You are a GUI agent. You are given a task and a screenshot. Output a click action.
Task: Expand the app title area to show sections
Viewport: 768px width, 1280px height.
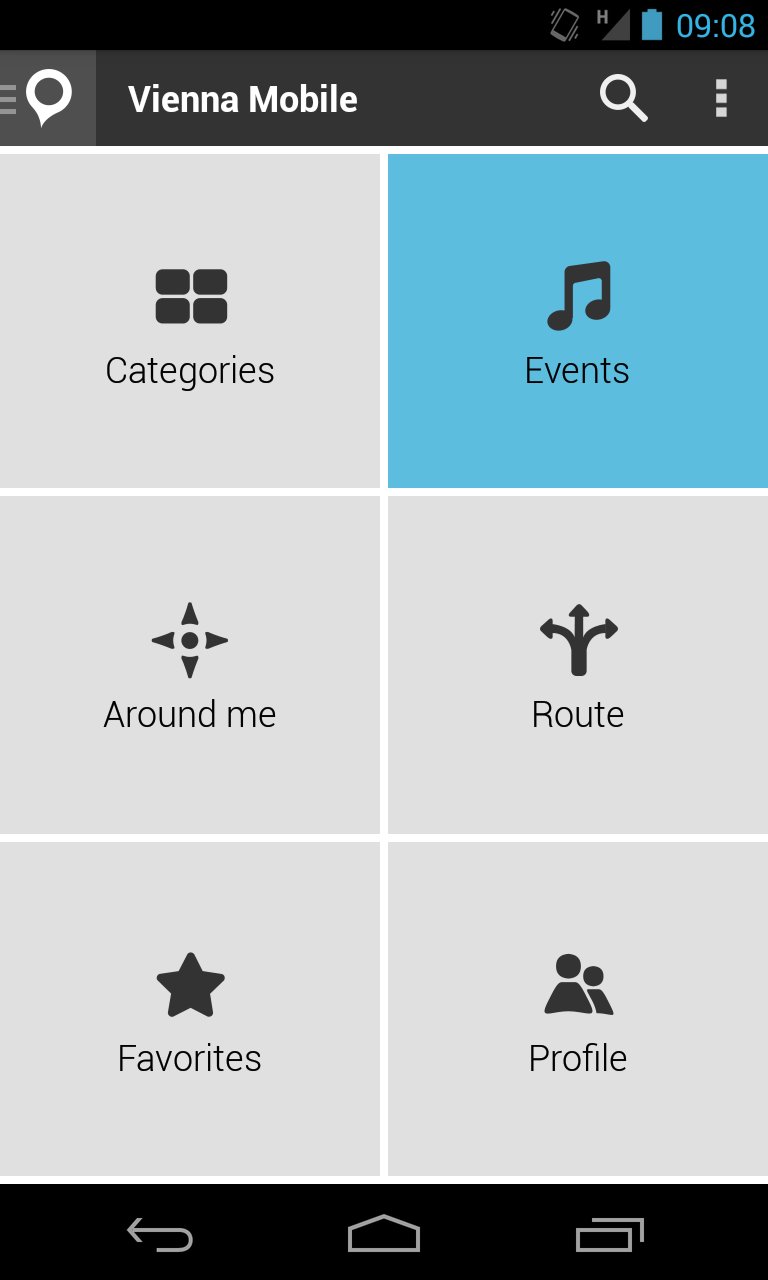tap(243, 98)
